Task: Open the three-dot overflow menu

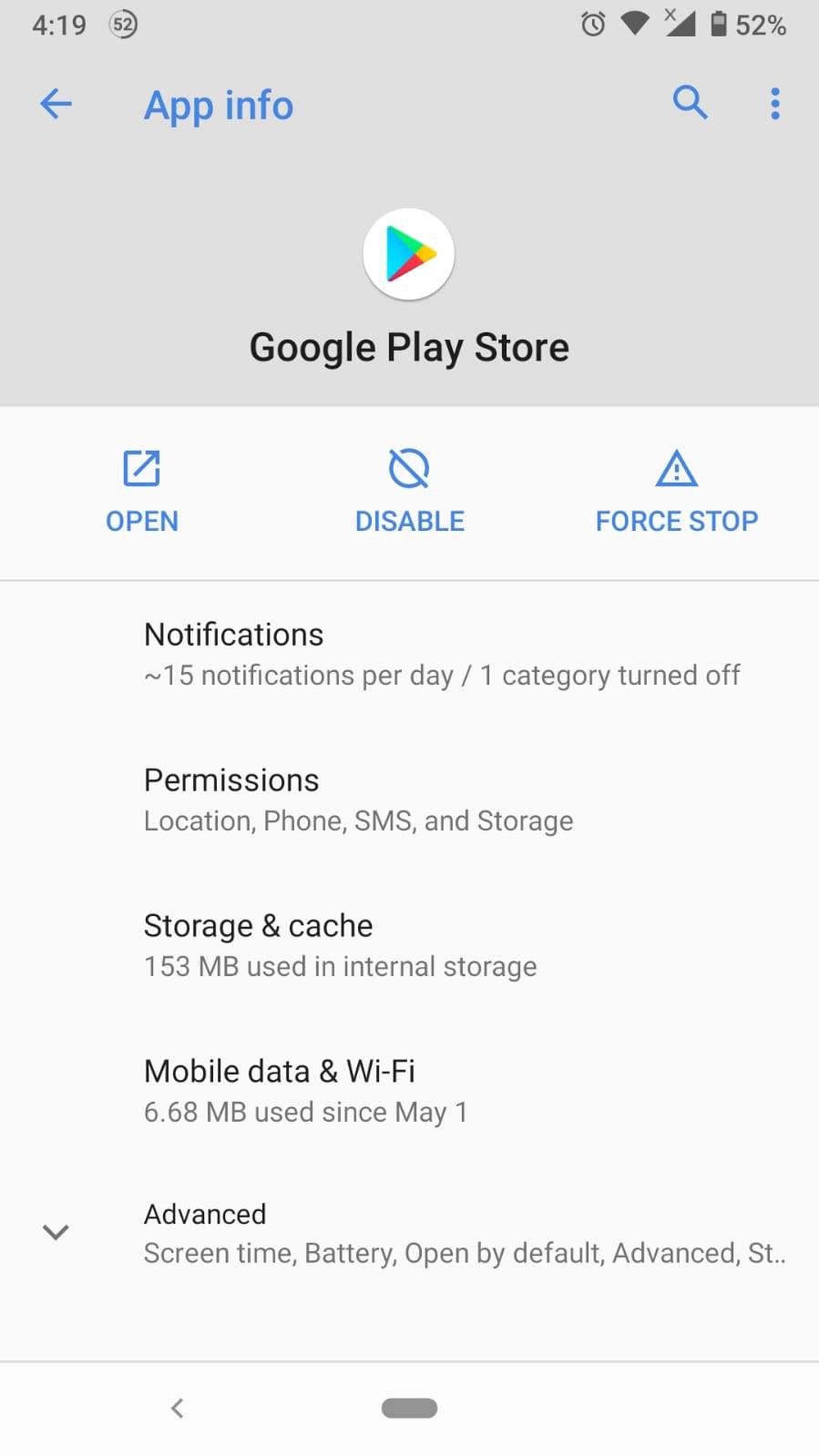Action: coord(775,103)
